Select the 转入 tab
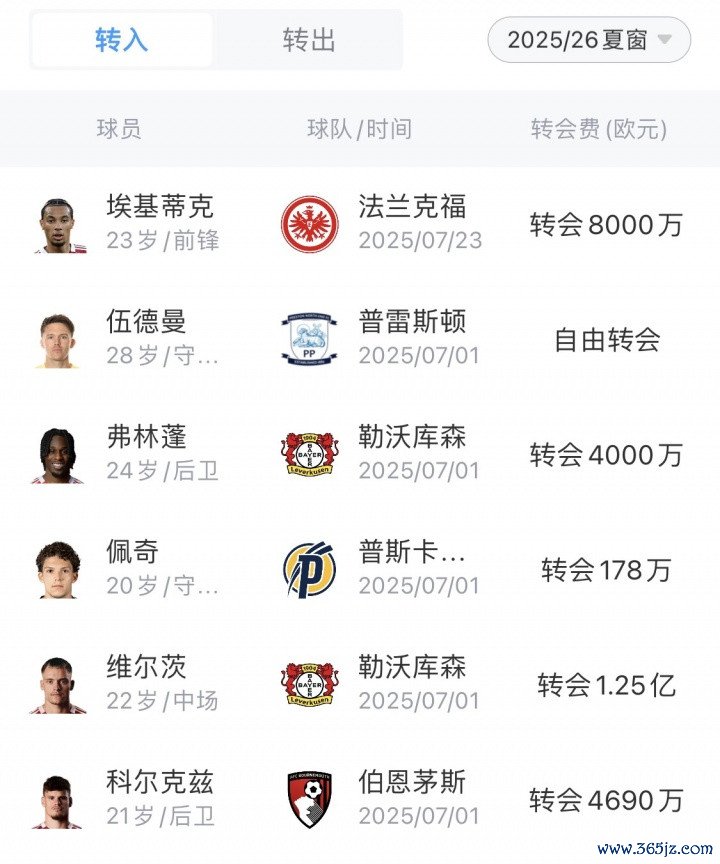Viewport: 720px width, 864px height. tap(122, 40)
